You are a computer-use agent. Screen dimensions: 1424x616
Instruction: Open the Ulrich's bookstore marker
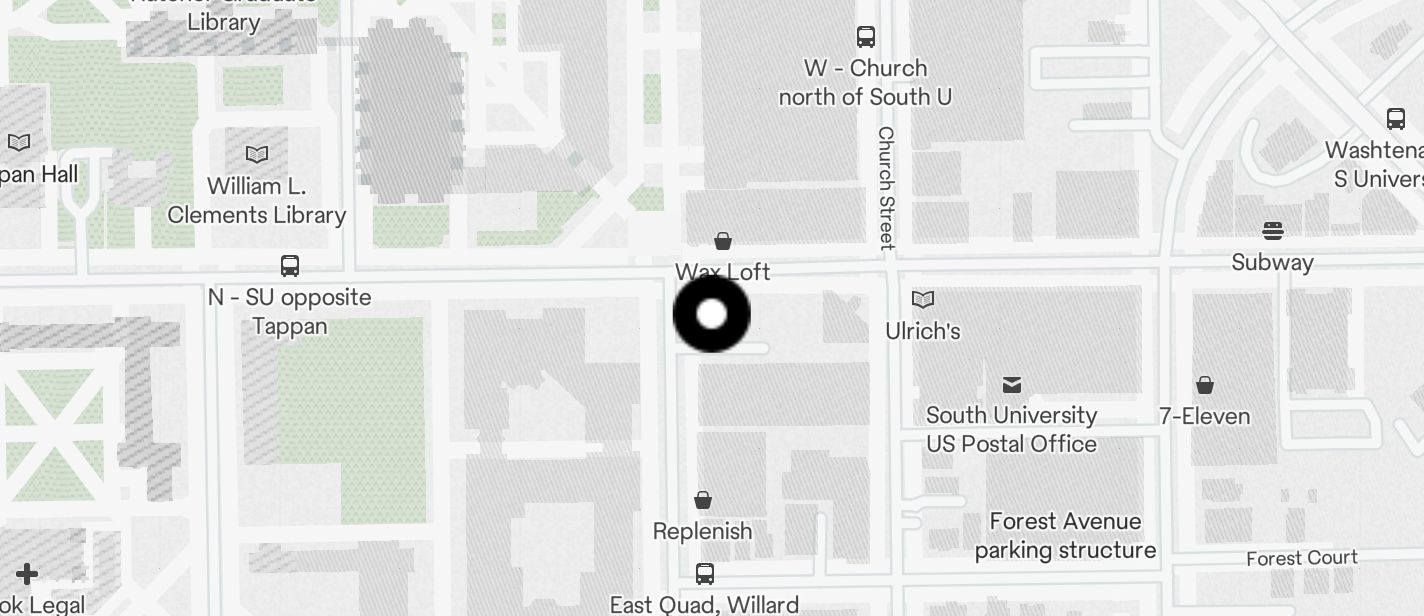click(923, 299)
